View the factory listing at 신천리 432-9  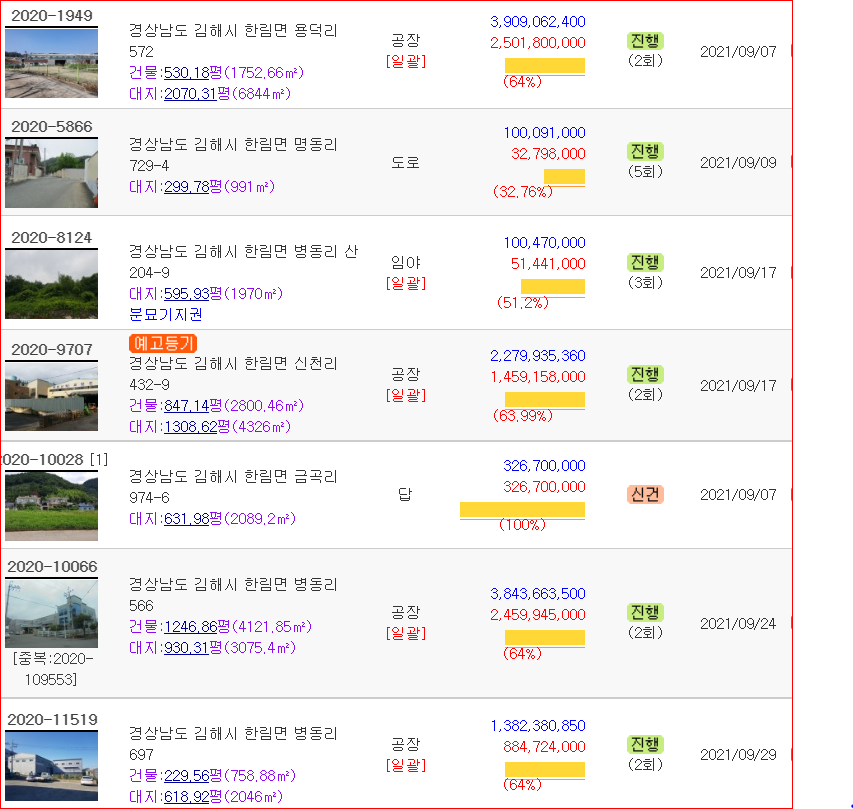[233, 363]
